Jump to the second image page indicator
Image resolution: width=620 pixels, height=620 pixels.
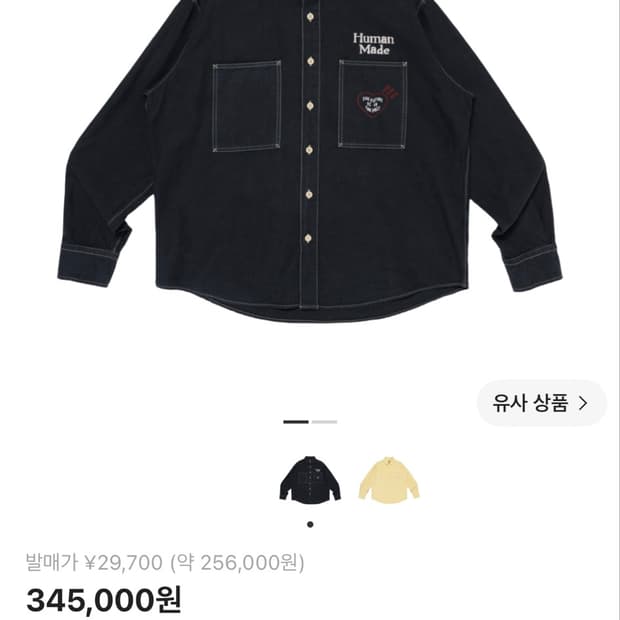click(324, 422)
